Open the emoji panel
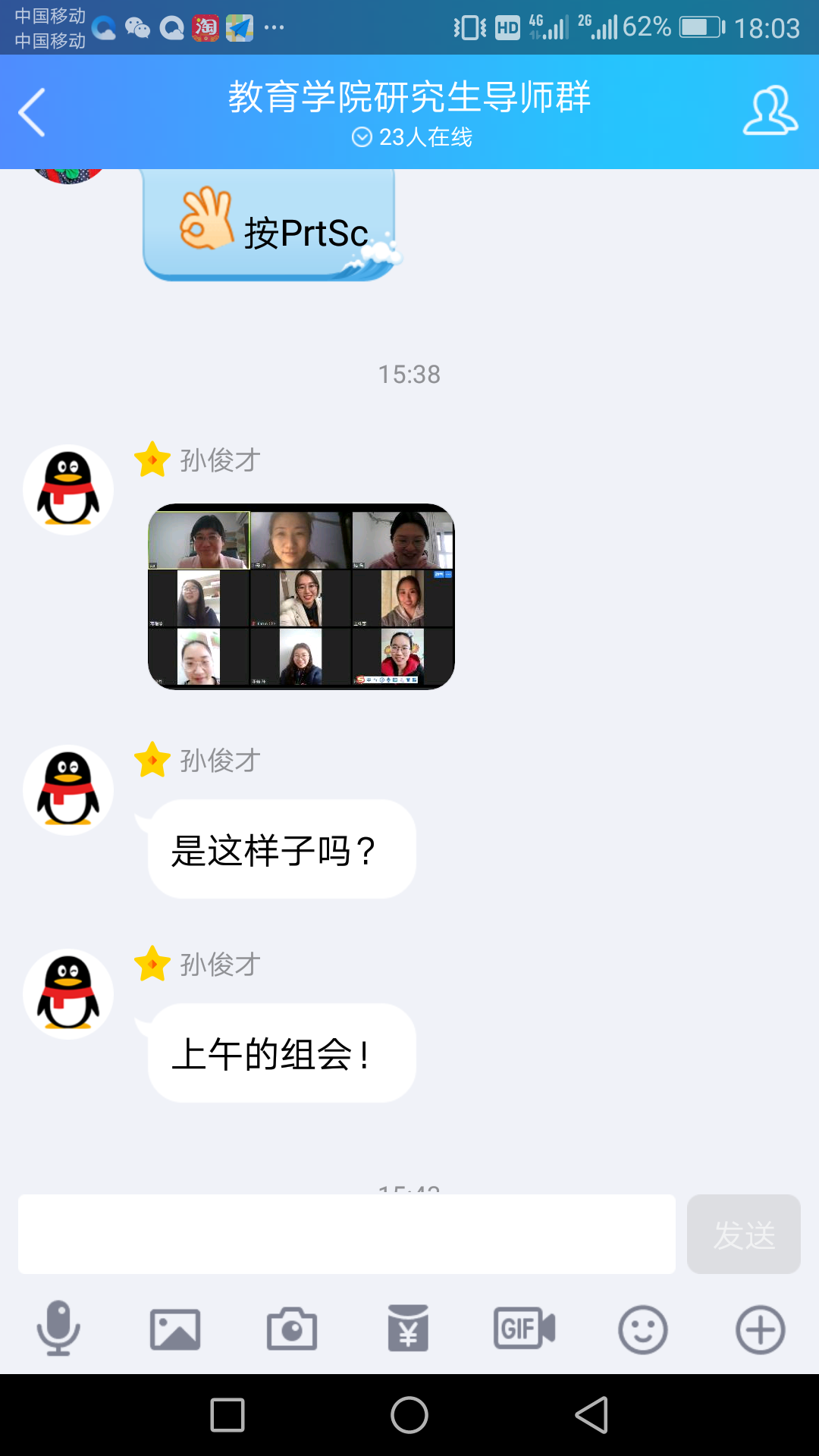The image size is (819, 1456). [642, 1329]
